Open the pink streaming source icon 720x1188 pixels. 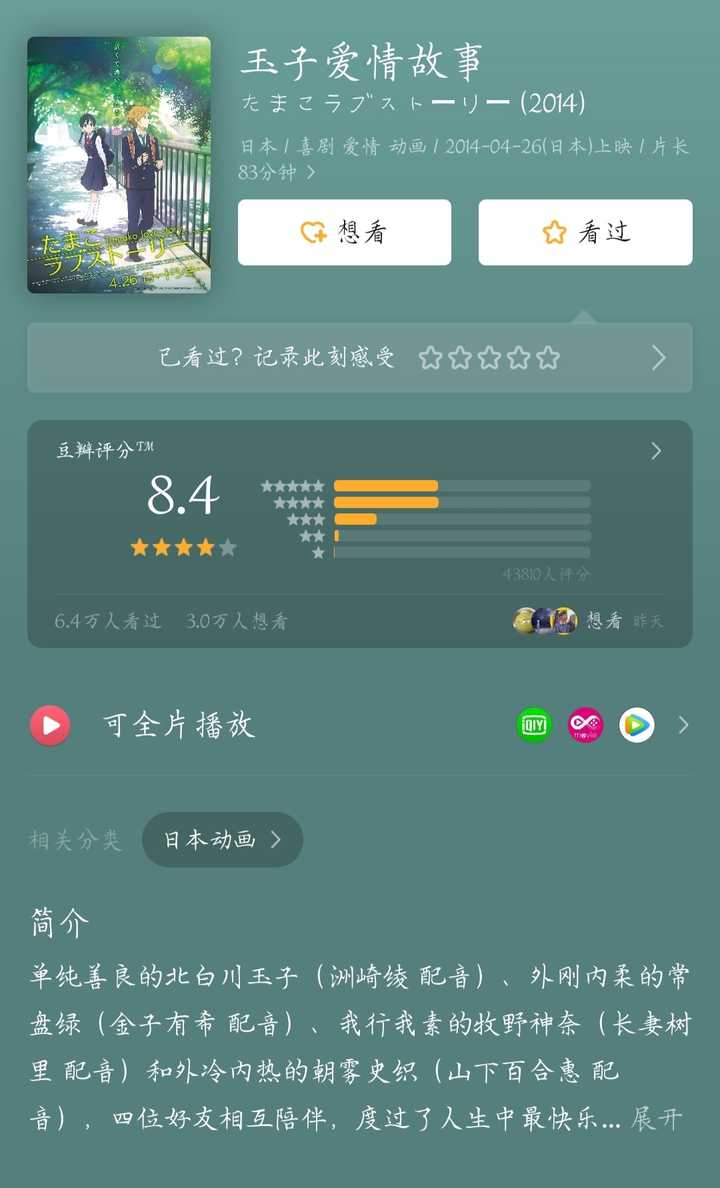pos(586,725)
